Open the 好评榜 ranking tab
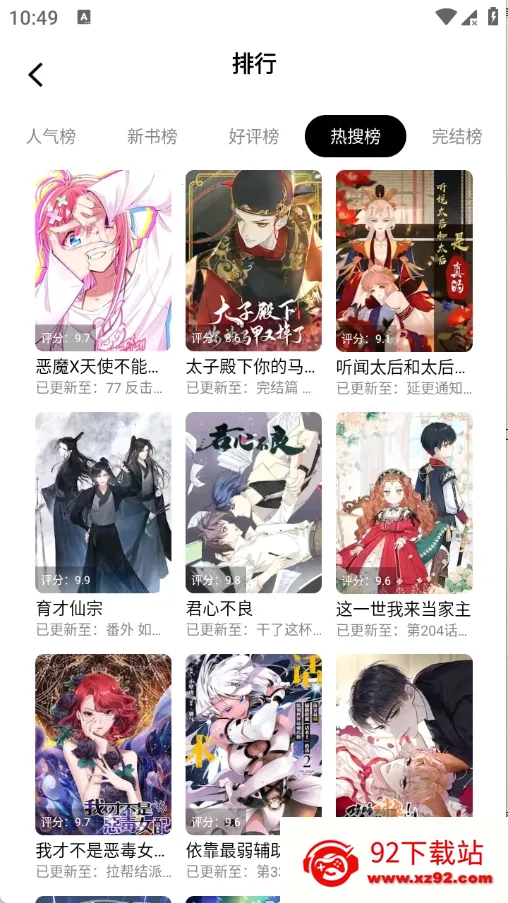The height and width of the screenshot is (903, 508). coord(253,136)
